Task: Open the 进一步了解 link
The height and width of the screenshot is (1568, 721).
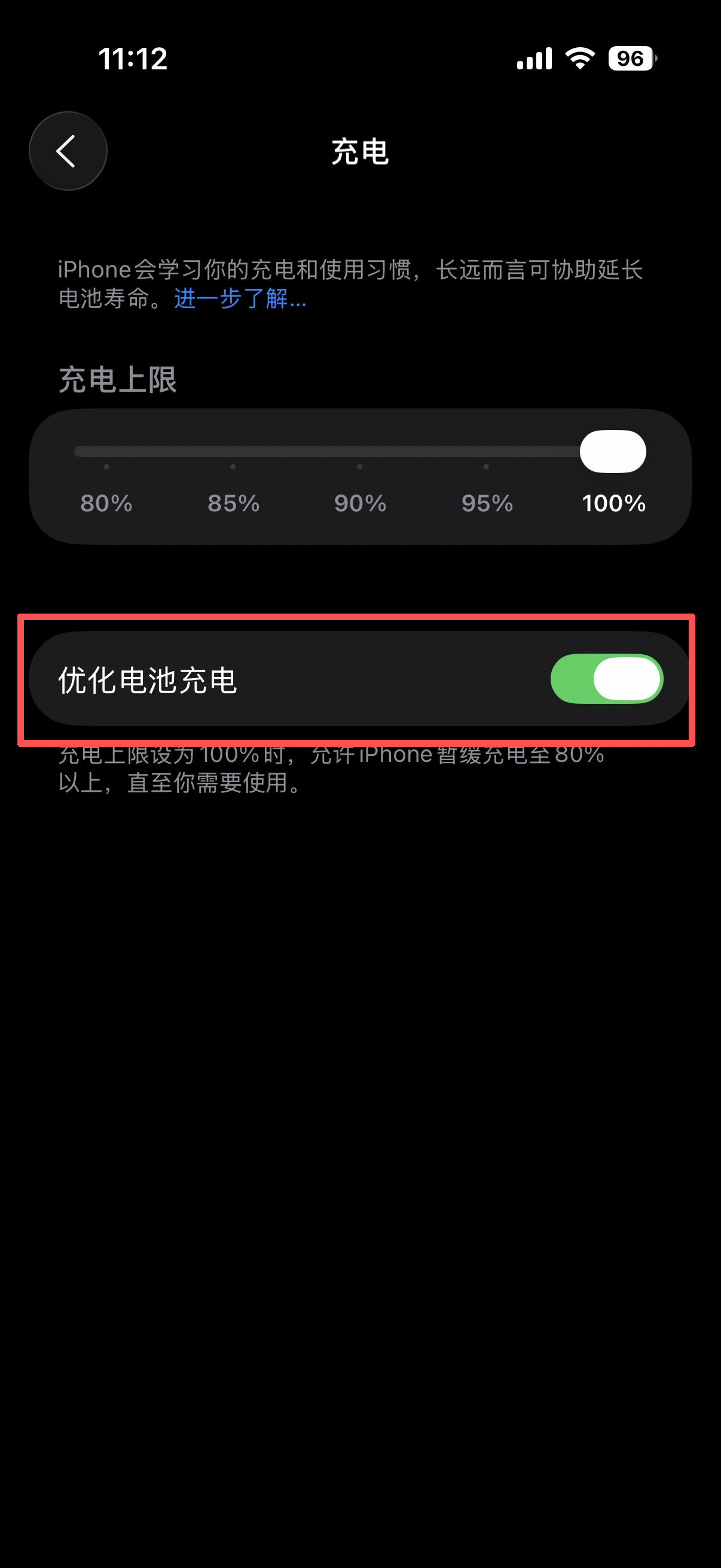Action: coord(240,299)
